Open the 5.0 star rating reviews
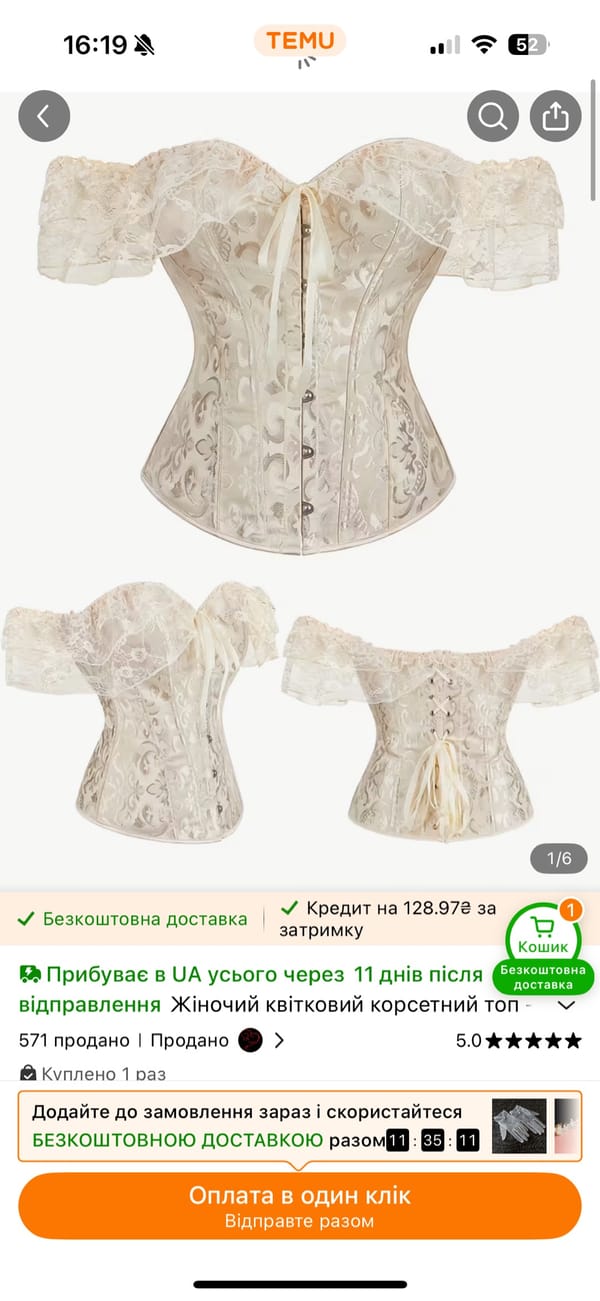600x1301 pixels. tap(518, 1040)
